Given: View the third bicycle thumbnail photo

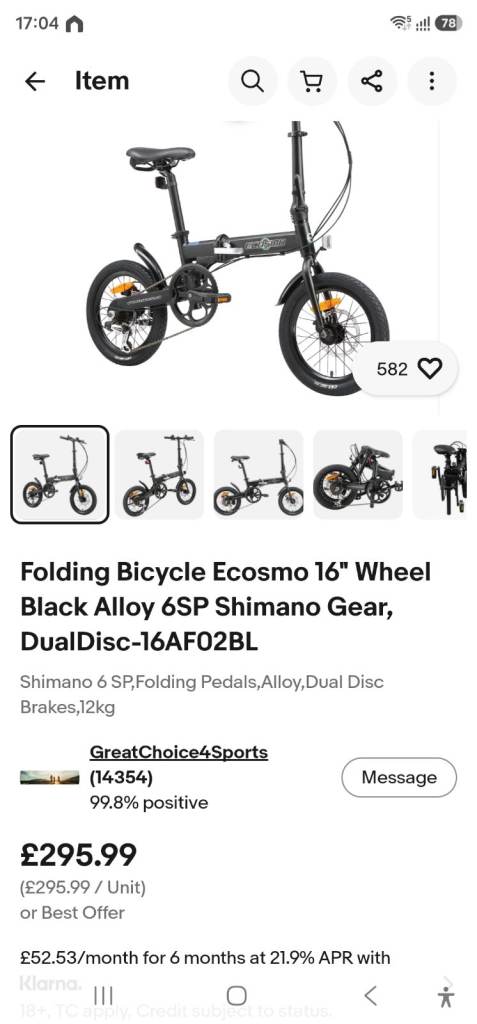Looking at the screenshot, I should [259, 474].
